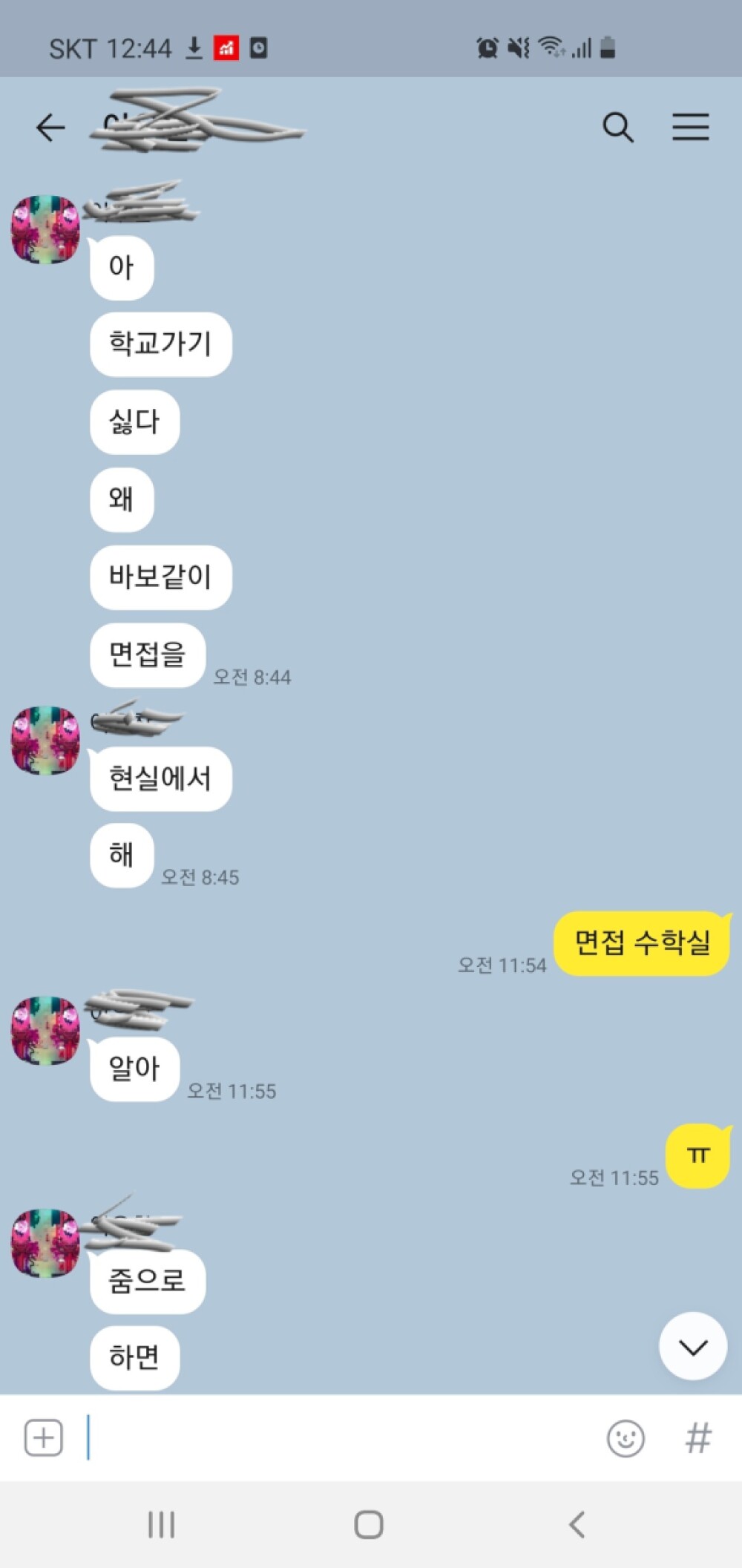
Task: Jump to the latest messages
Action: 692,1347
